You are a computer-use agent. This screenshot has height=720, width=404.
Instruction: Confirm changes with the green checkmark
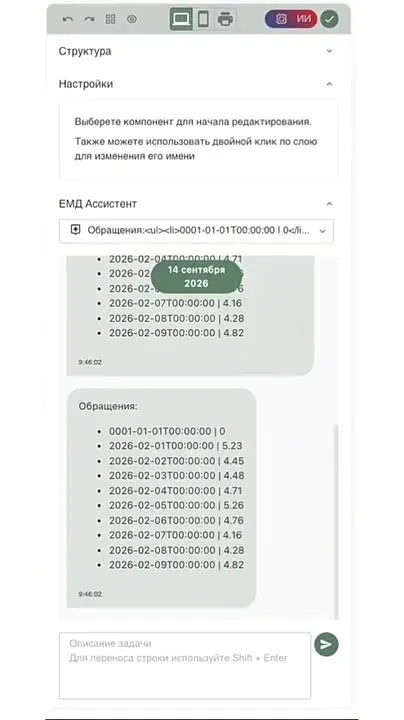point(329,19)
